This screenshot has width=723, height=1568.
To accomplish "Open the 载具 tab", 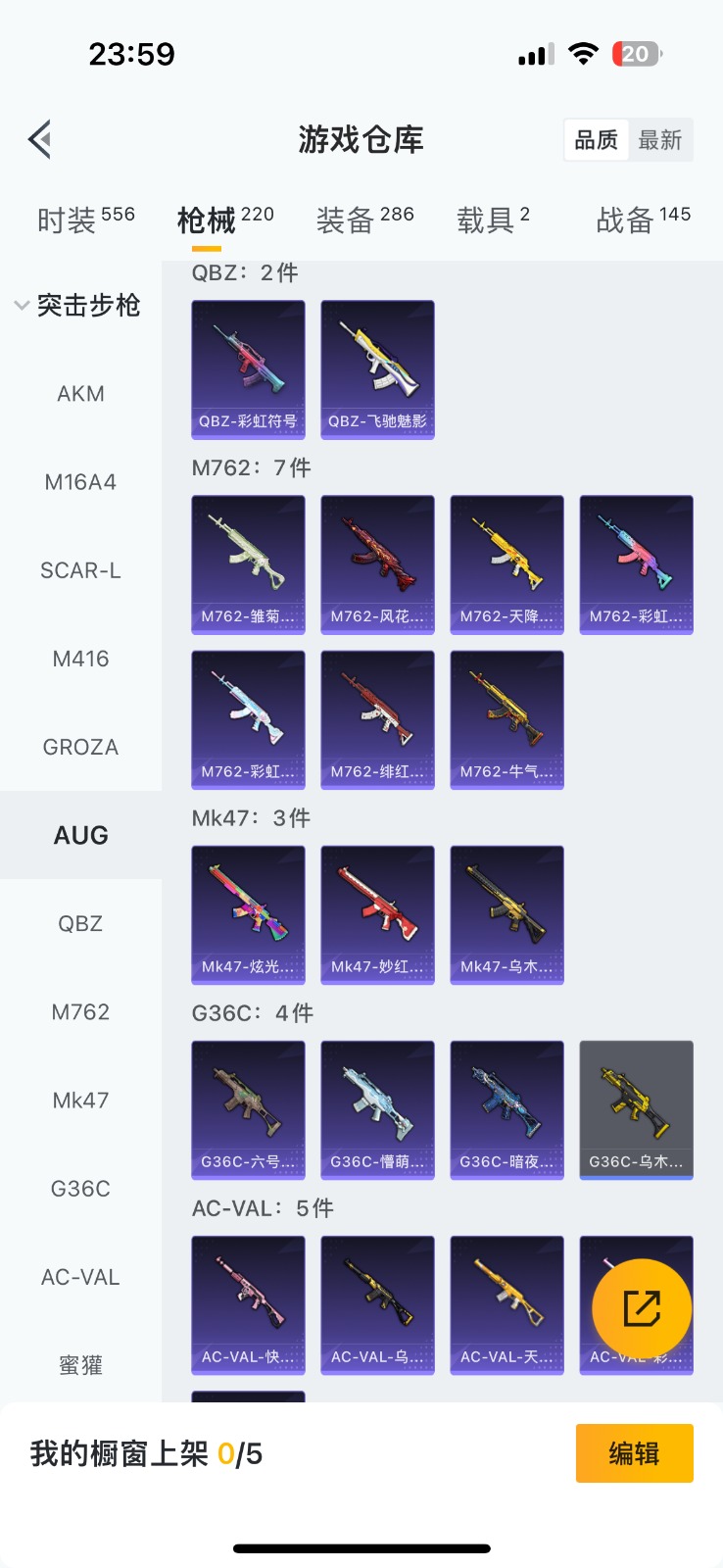I will point(493,220).
